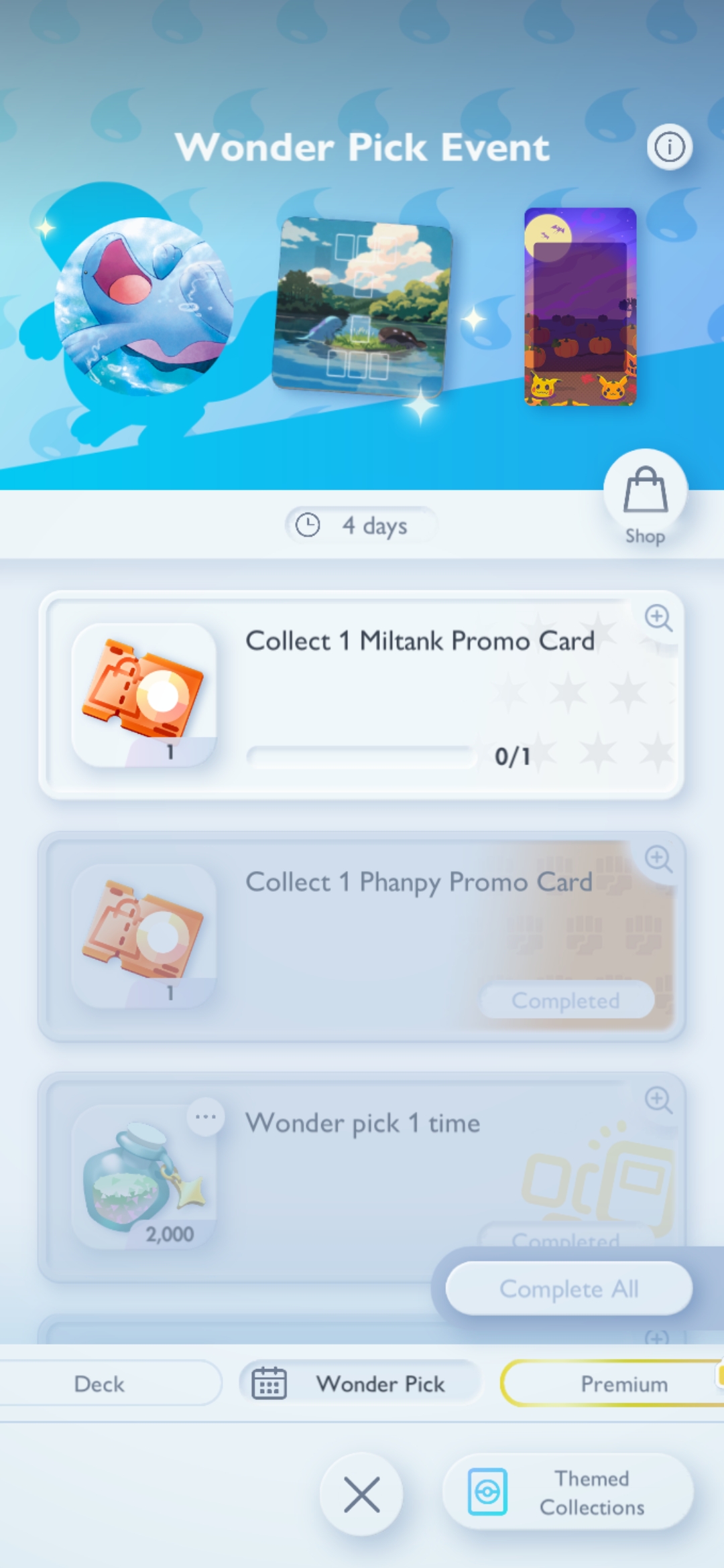
Task: View the Halloween card sleeve reward
Action: [x=580, y=307]
